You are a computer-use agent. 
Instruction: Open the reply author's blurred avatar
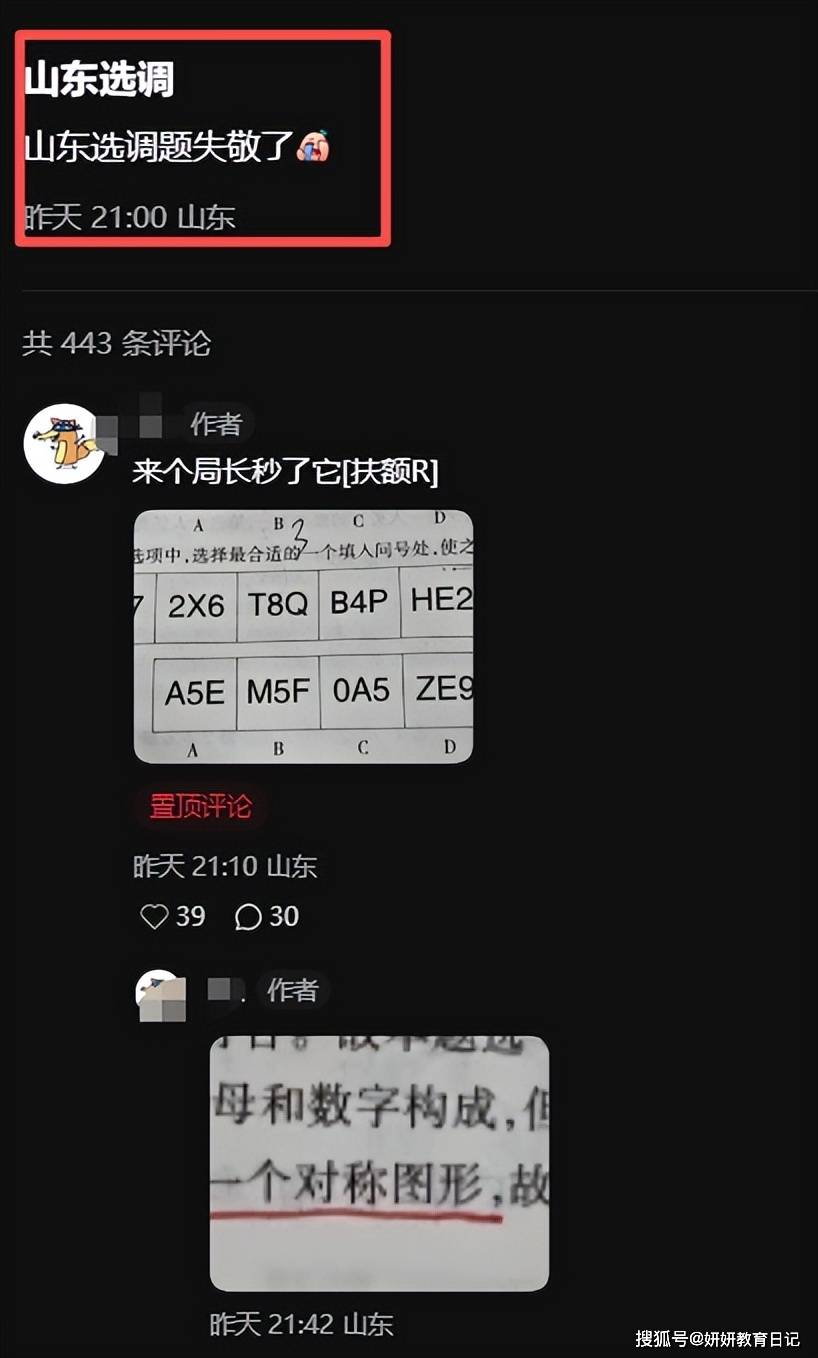coord(160,994)
